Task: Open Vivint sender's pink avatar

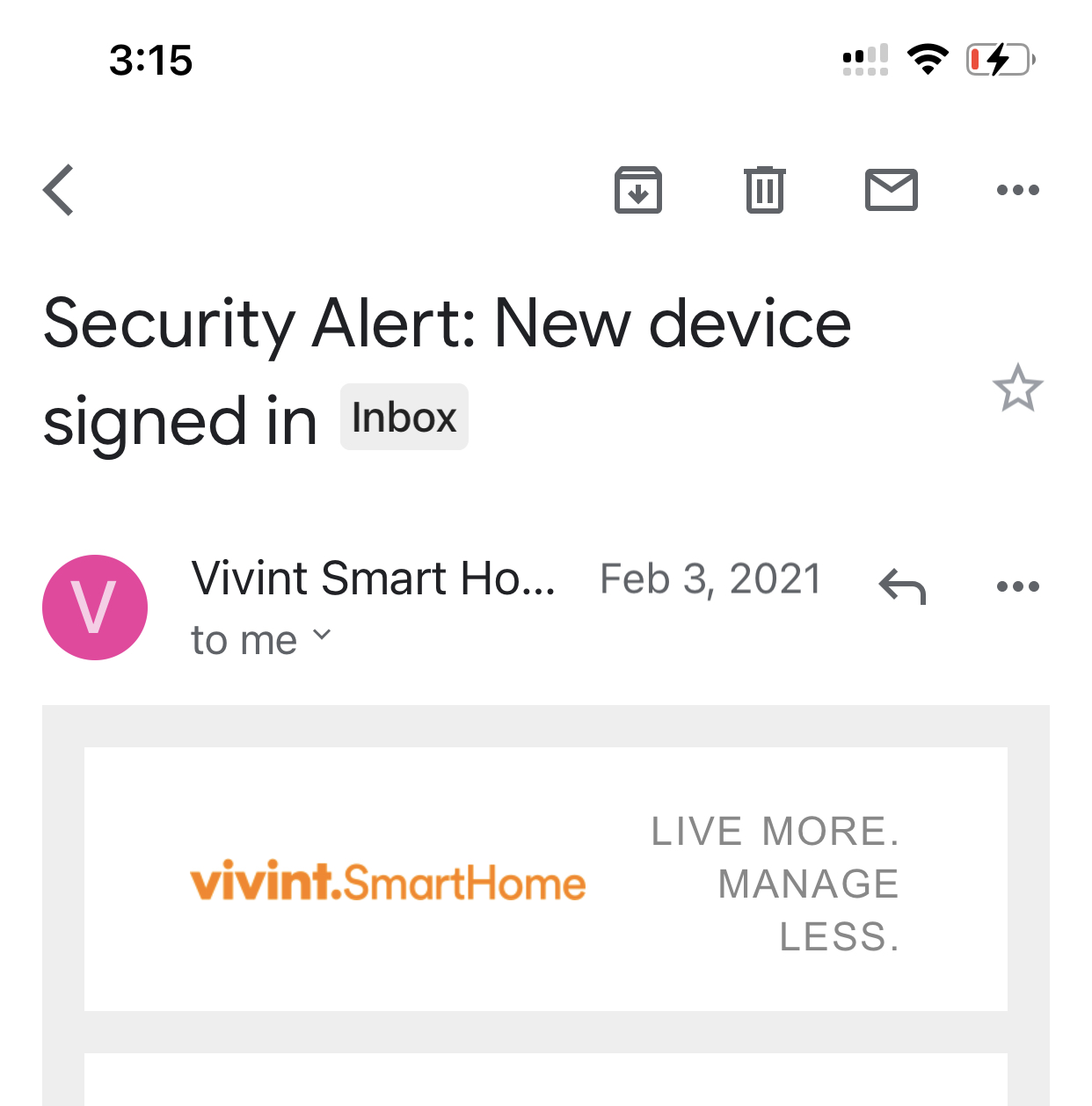Action: point(95,608)
